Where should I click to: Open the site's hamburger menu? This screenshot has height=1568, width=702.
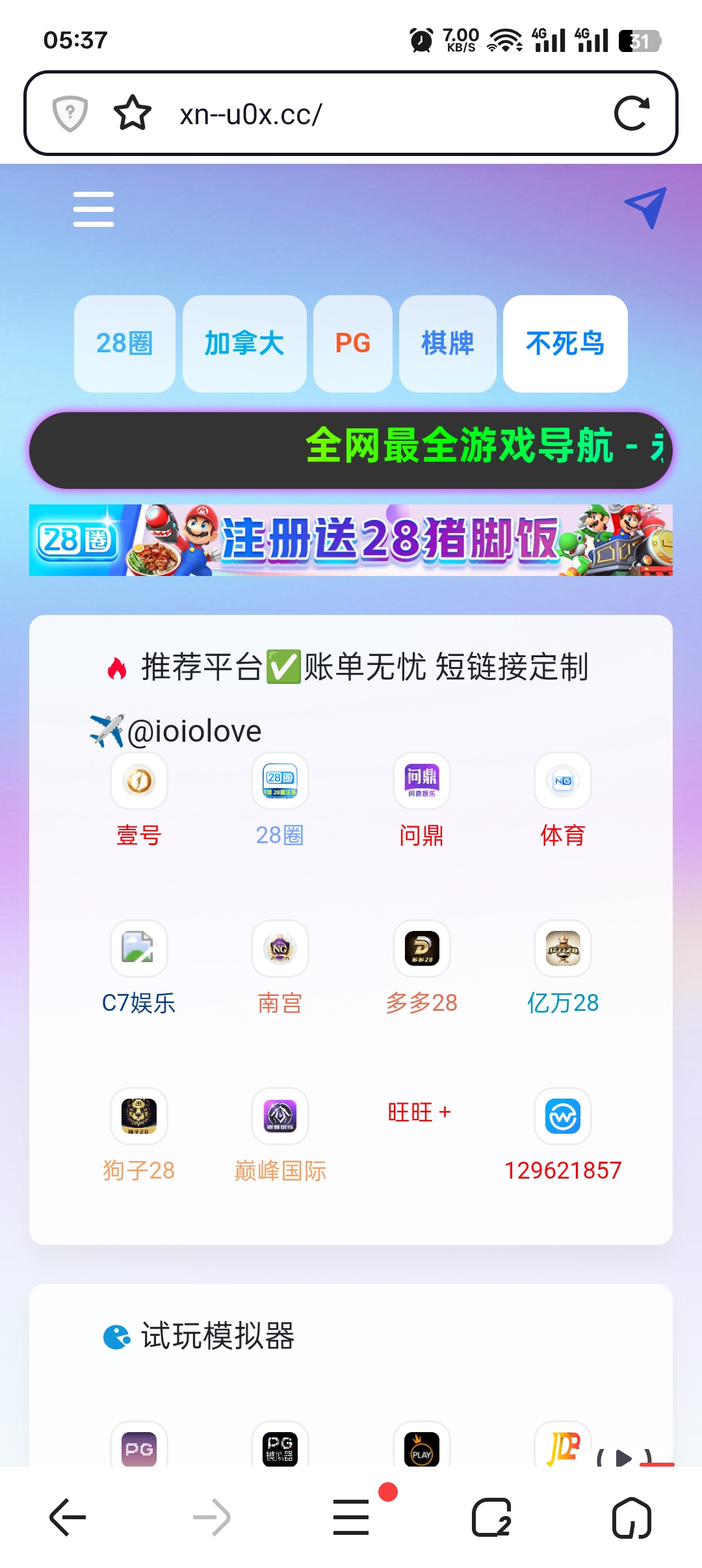(x=94, y=209)
